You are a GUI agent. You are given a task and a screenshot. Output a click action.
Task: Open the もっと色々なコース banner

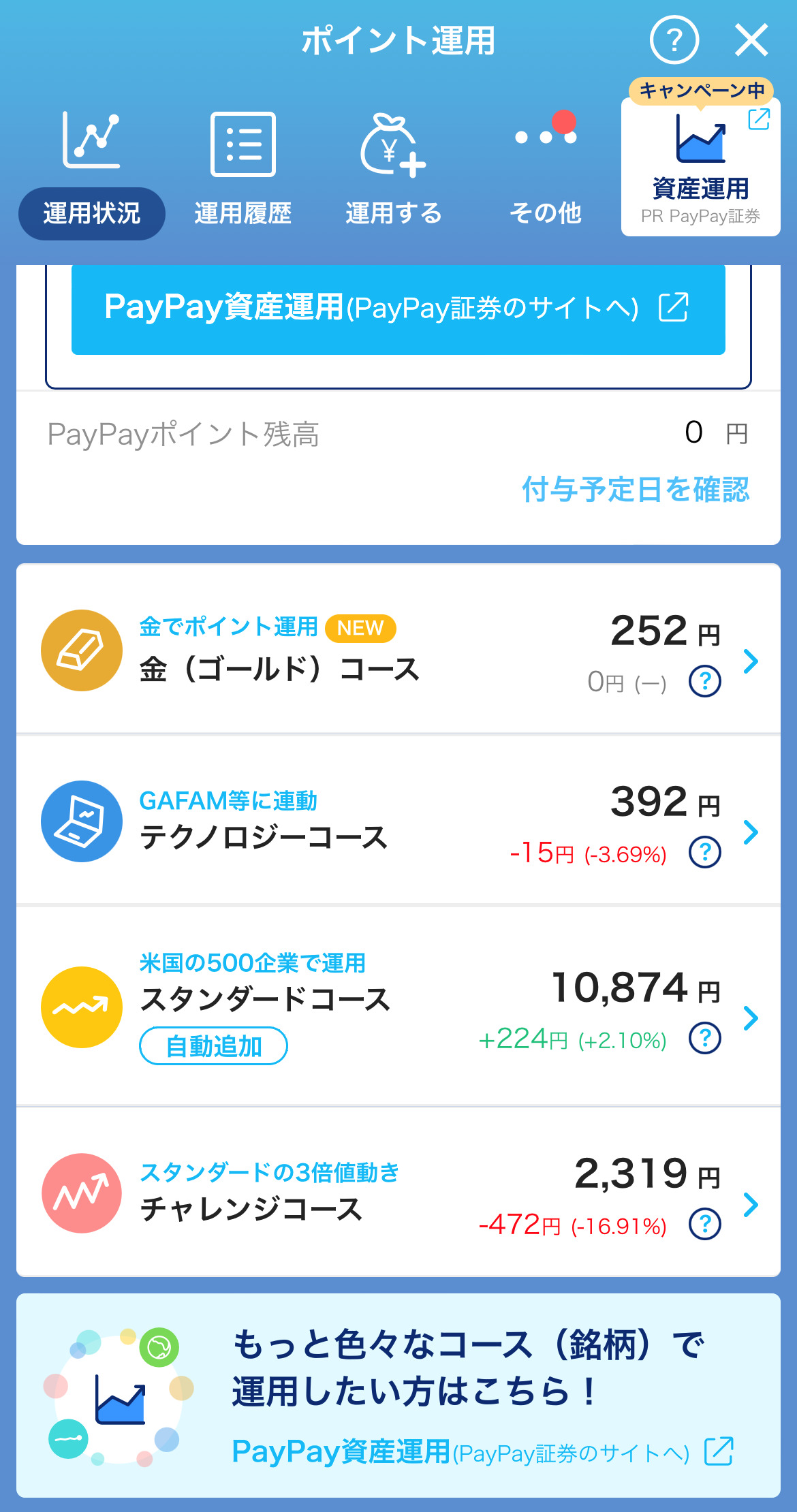tap(398, 1395)
